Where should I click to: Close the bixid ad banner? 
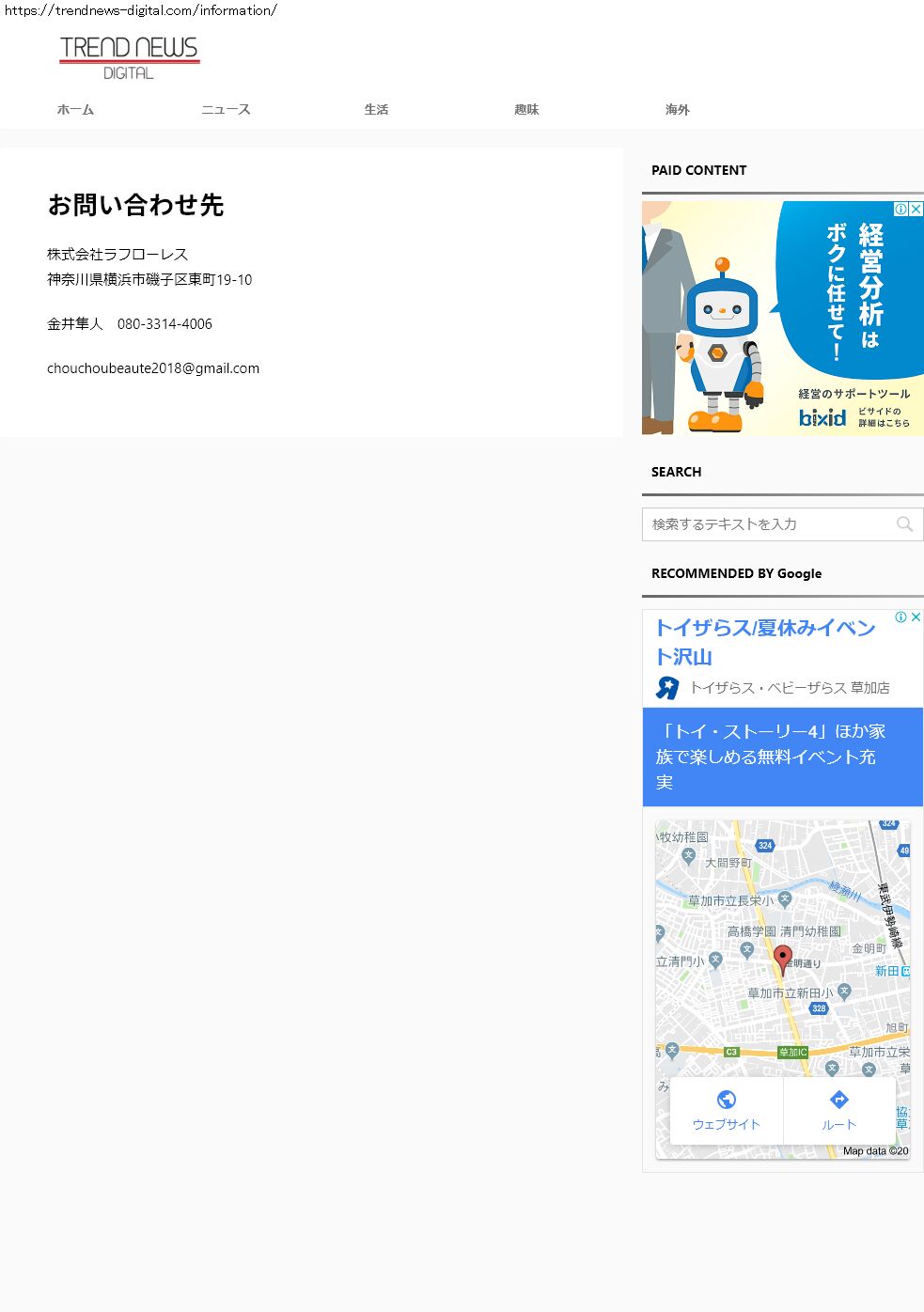(916, 209)
